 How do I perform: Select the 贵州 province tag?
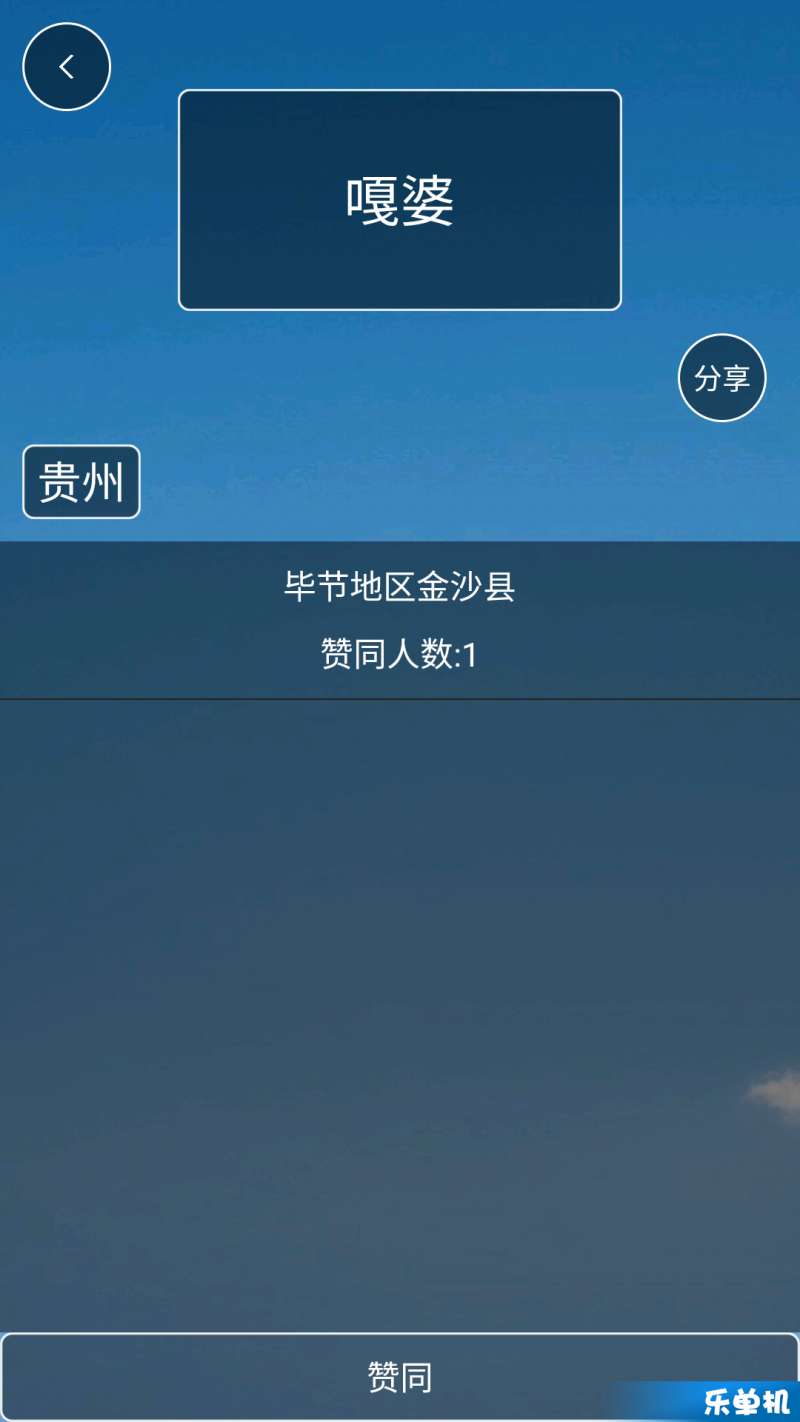(x=81, y=482)
